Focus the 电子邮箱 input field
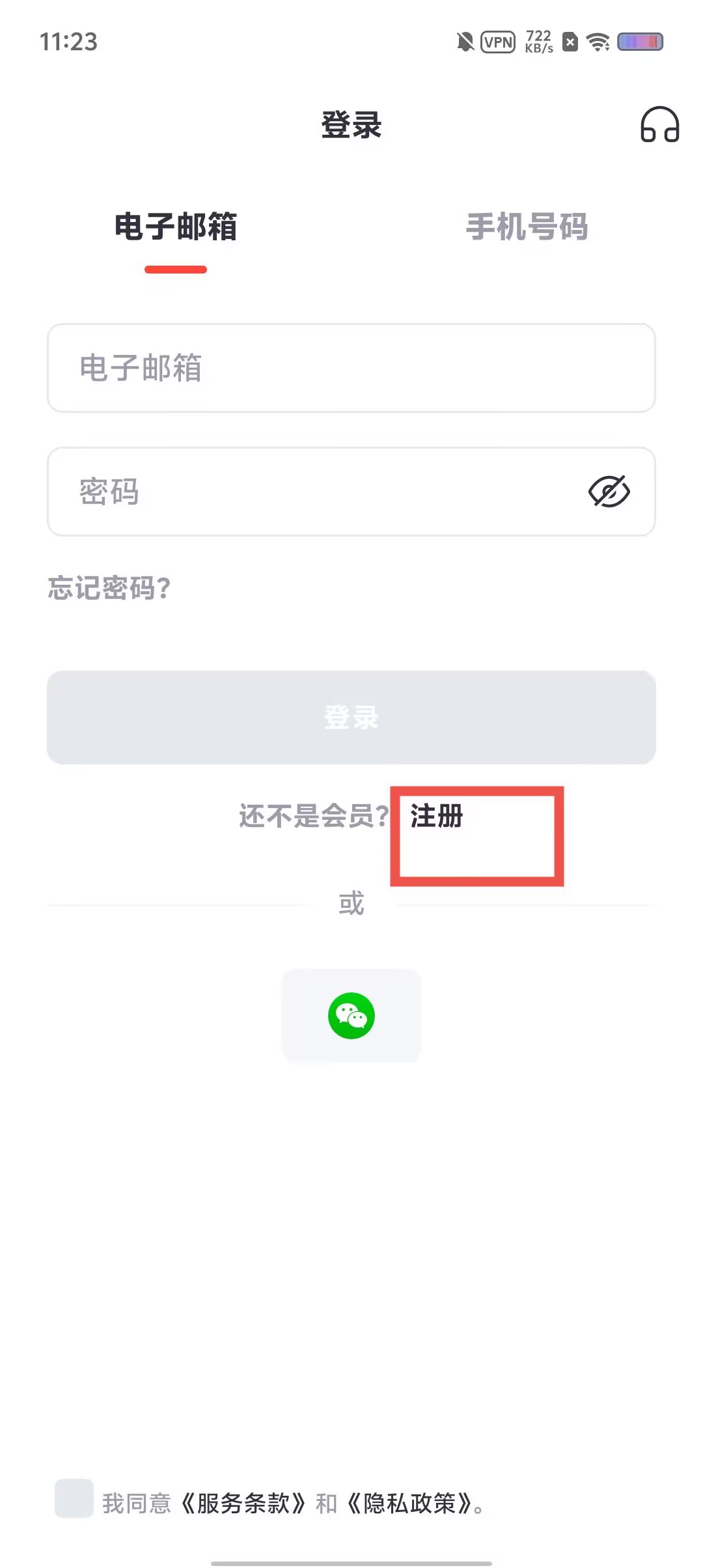The width and height of the screenshot is (703, 1568). (x=351, y=368)
